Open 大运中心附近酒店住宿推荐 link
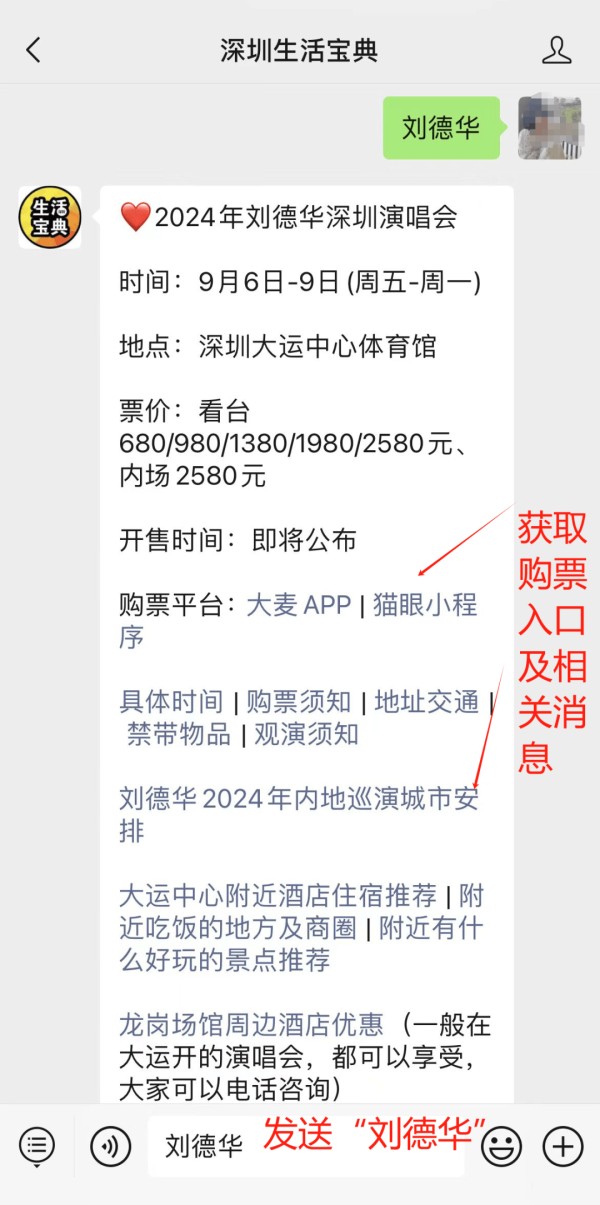This screenshot has width=600, height=1205. [x=278, y=895]
